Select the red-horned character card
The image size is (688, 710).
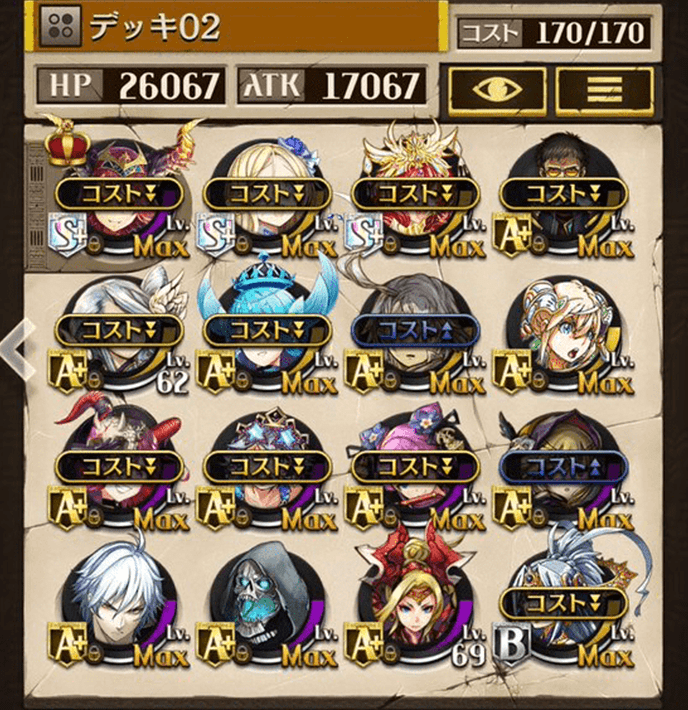(x=119, y=468)
